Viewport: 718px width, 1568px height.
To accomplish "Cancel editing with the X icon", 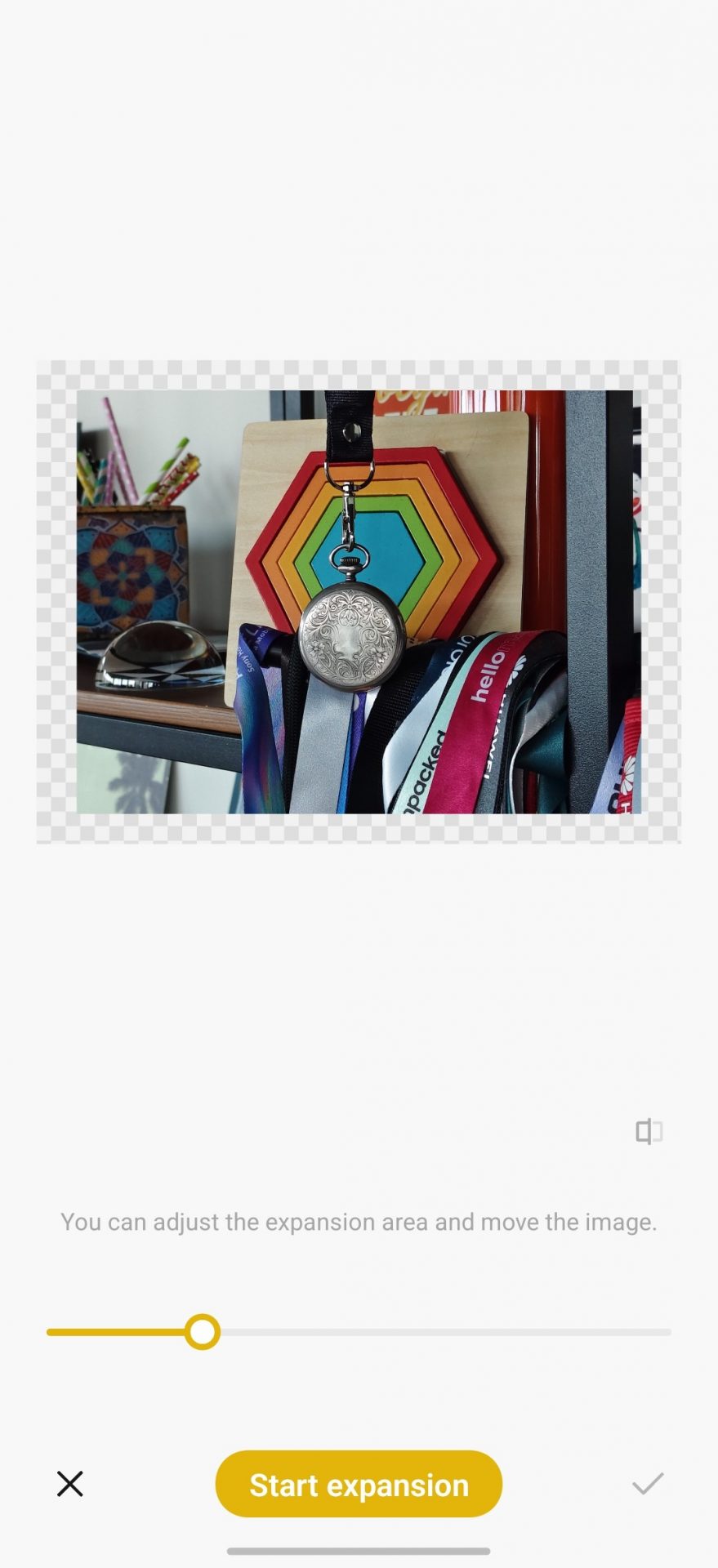I will coord(70,1484).
